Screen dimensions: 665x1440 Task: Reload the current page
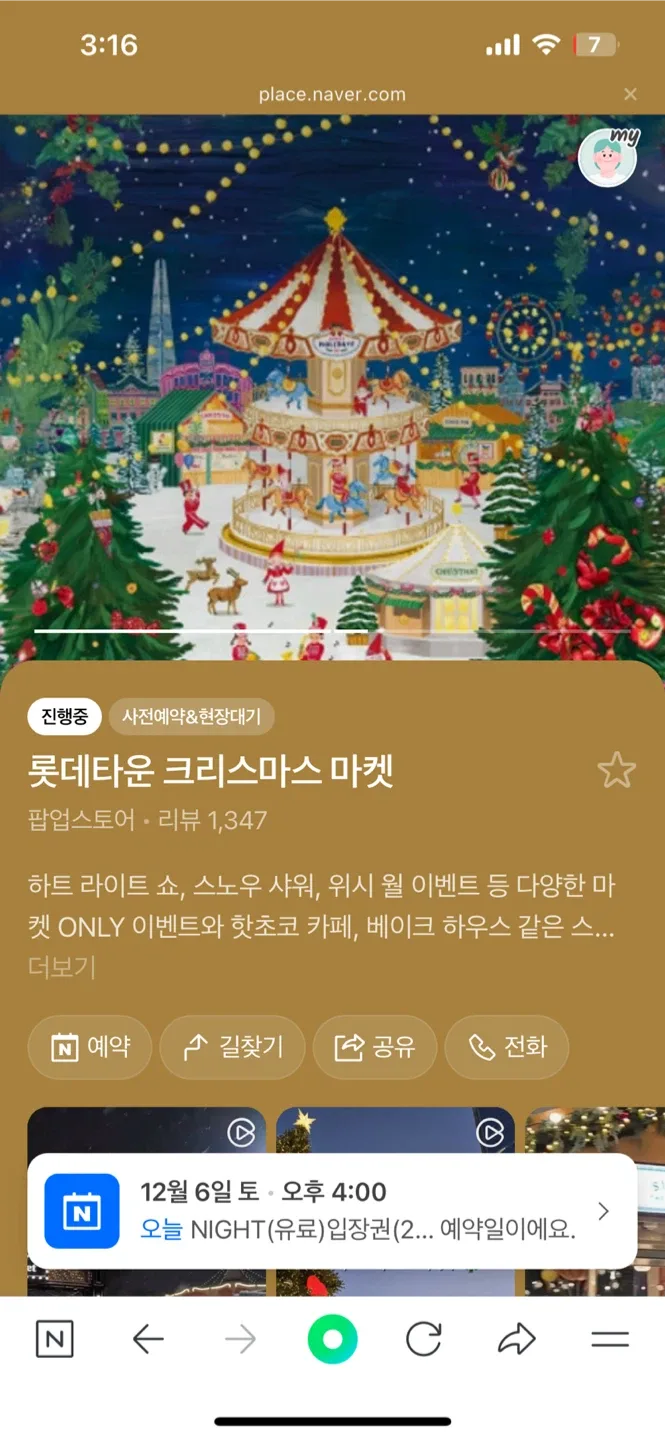pyautogui.click(x=424, y=1339)
